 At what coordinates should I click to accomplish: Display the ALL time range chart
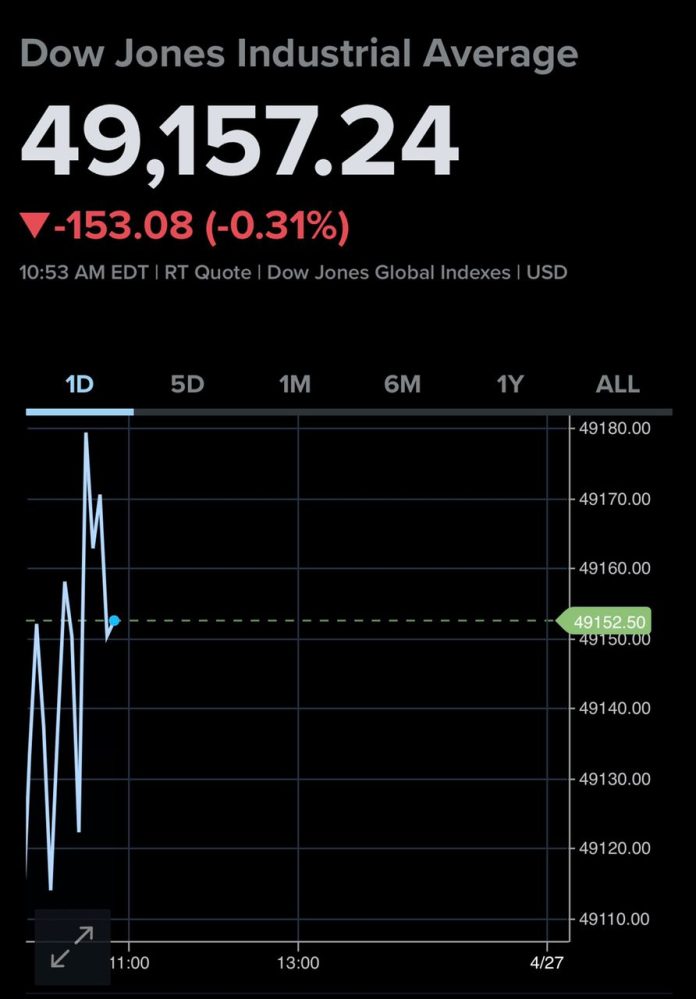[617, 384]
